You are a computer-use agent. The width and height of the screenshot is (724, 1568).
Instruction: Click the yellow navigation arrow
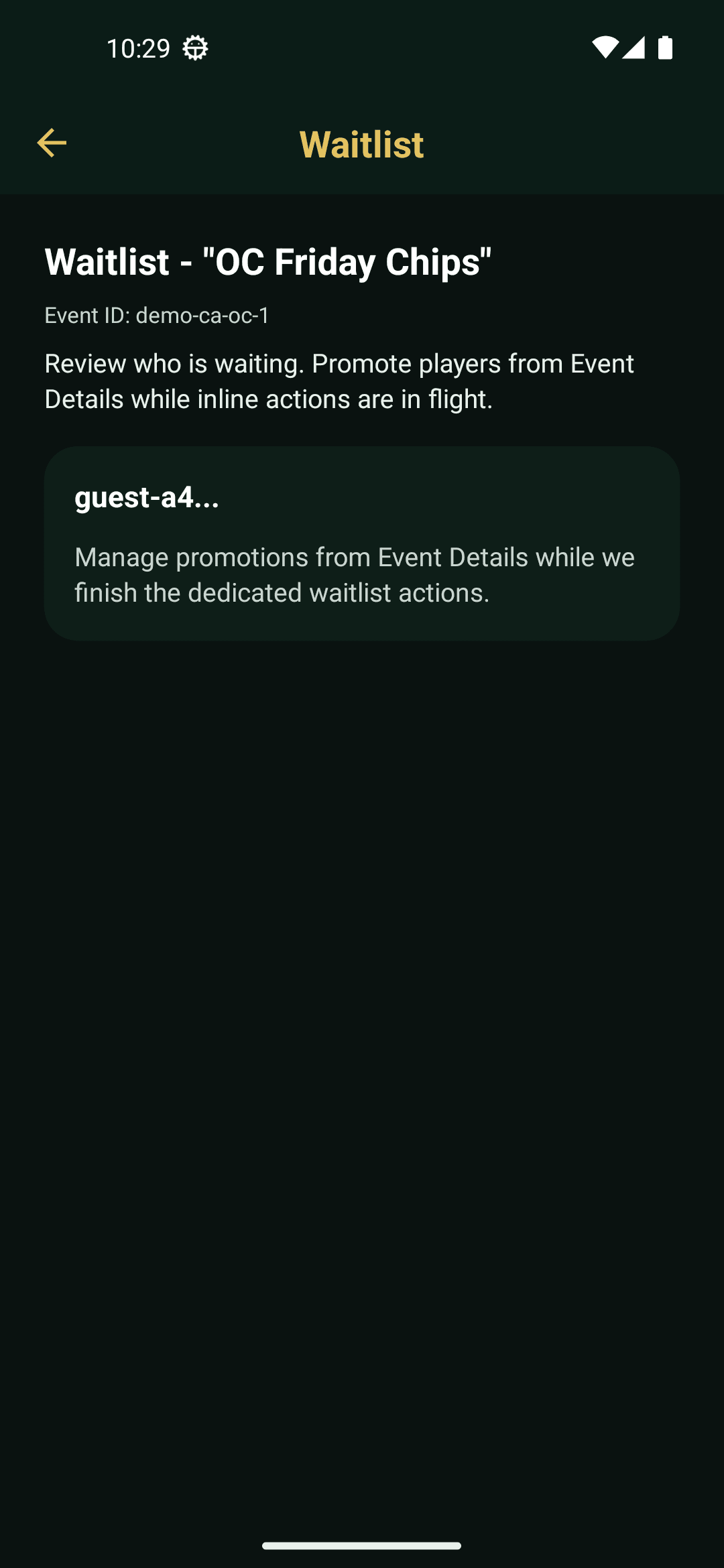coord(52,143)
